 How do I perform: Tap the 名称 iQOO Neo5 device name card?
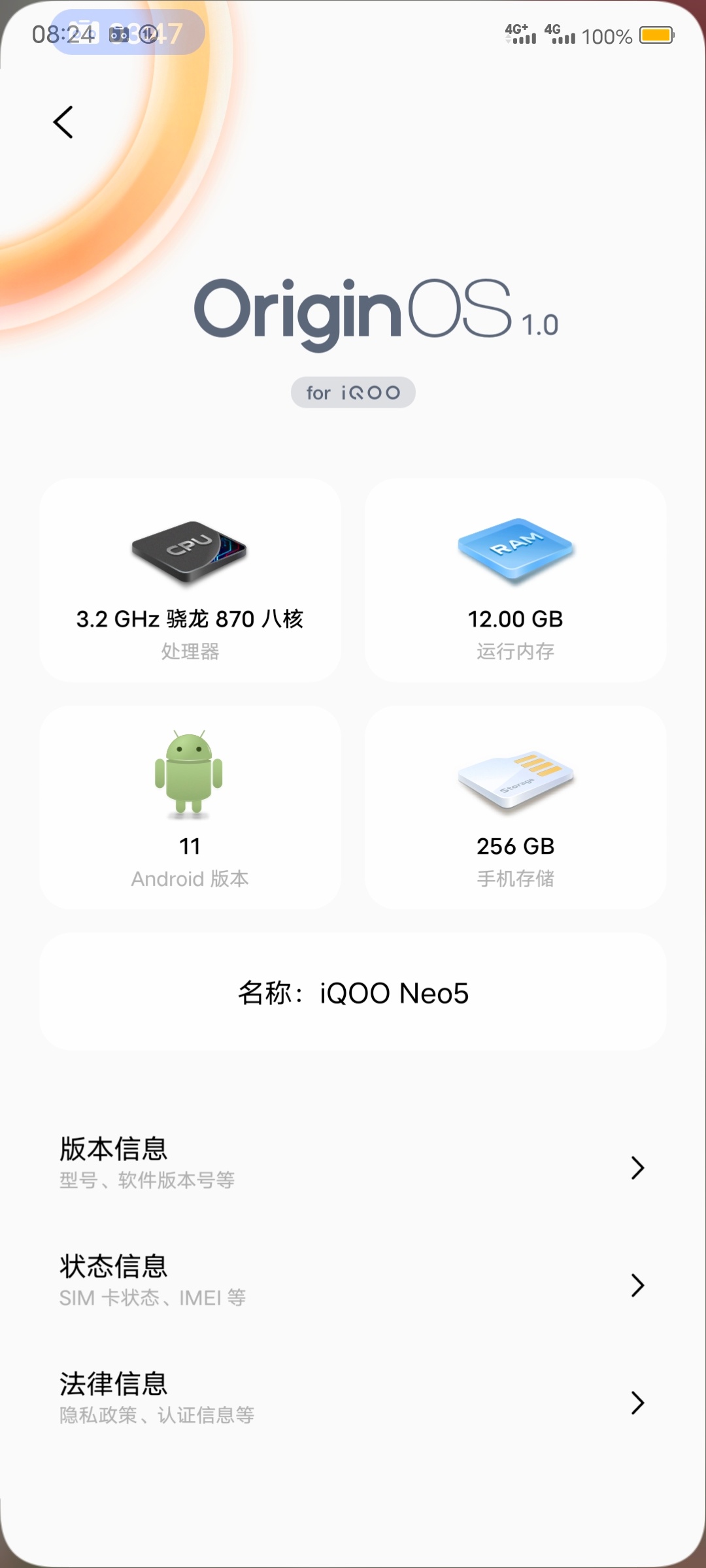(x=353, y=992)
